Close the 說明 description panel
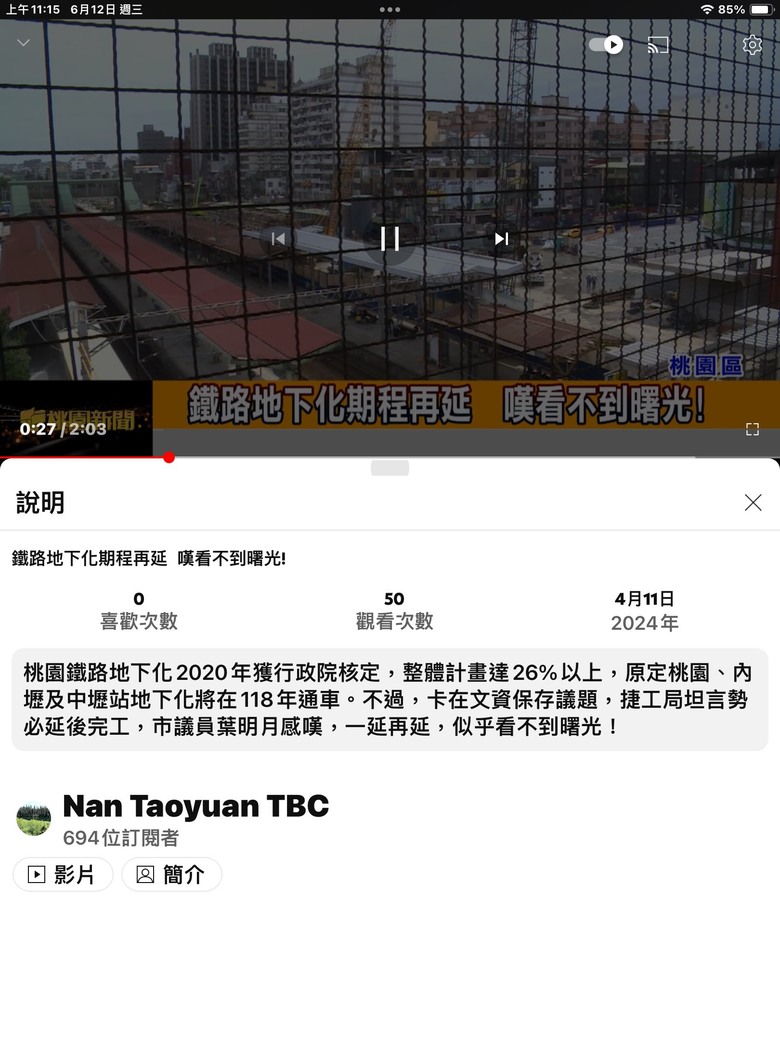The image size is (780, 1040). pyautogui.click(x=753, y=502)
